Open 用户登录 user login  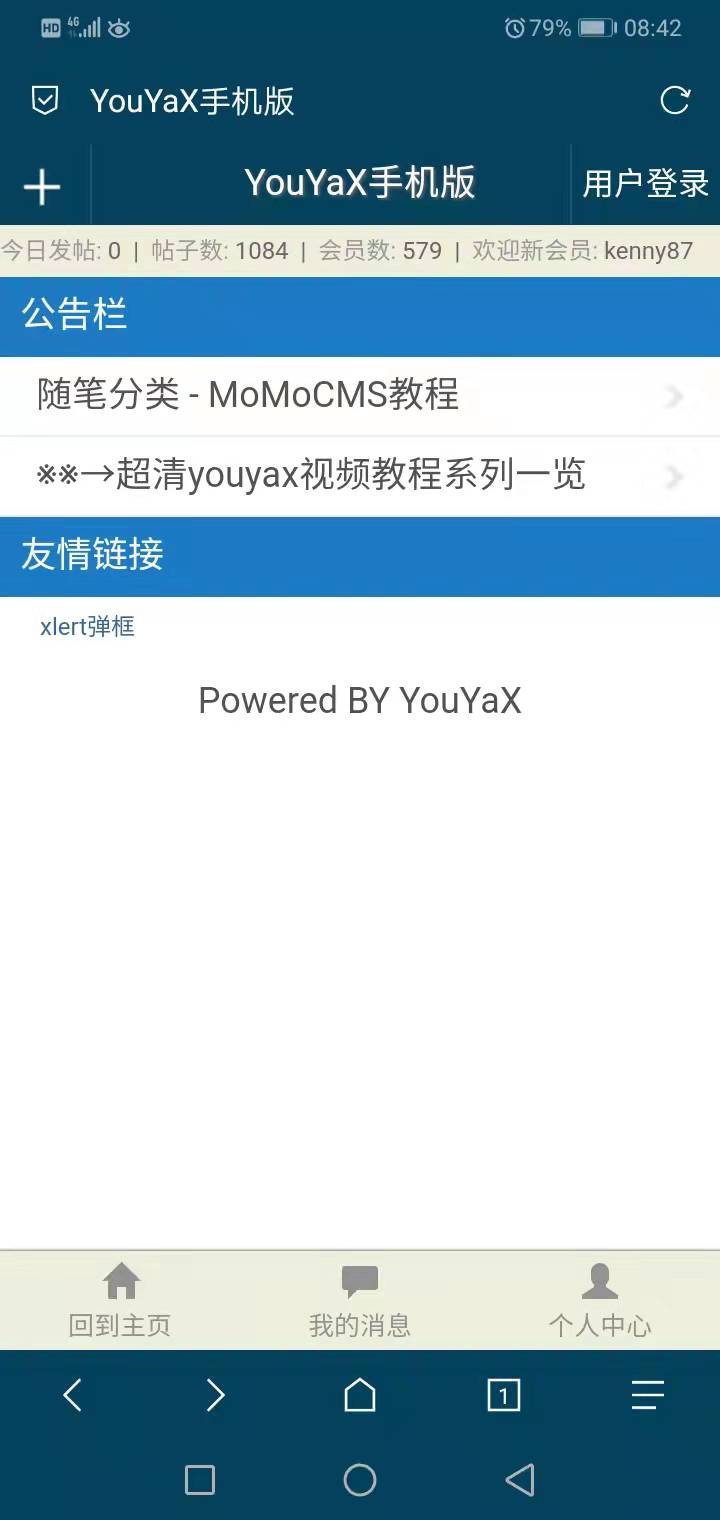click(x=646, y=184)
